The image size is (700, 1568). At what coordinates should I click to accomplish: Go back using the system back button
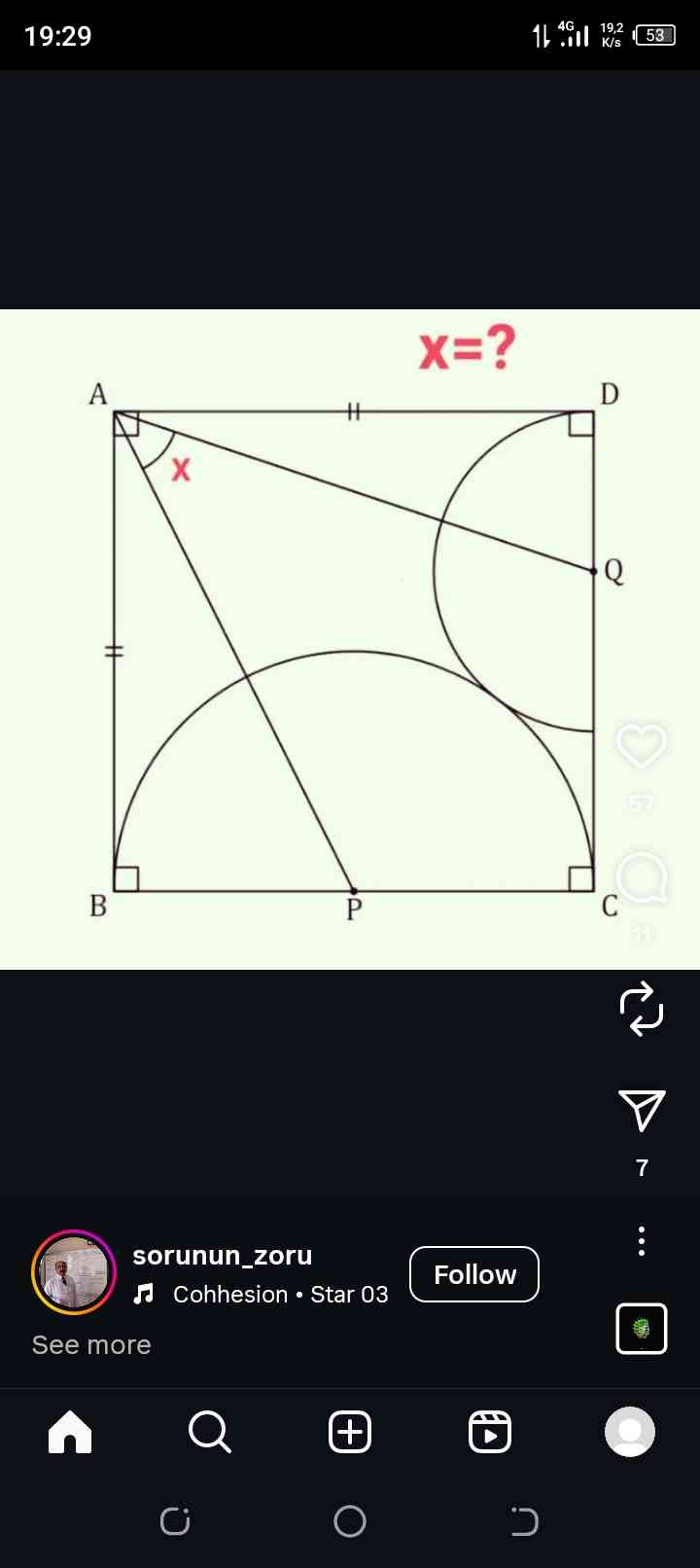[524, 1521]
